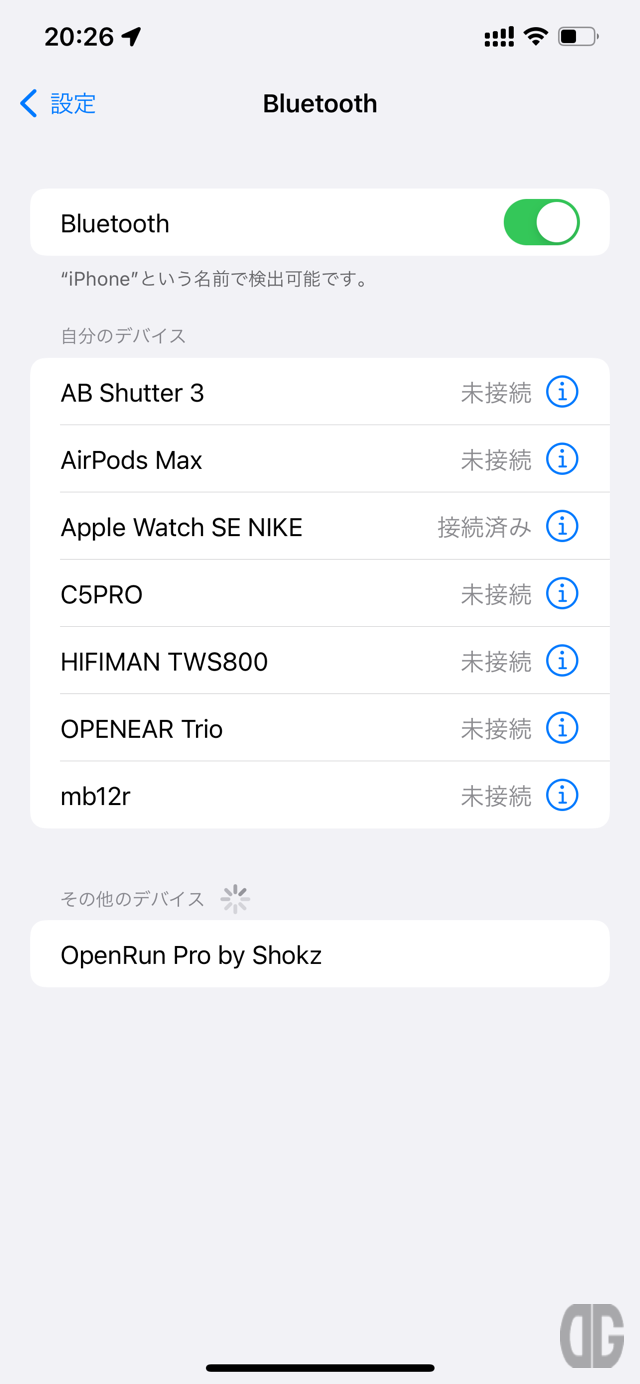
Task: Connect to OPENEAR Trio
Action: pos(320,728)
